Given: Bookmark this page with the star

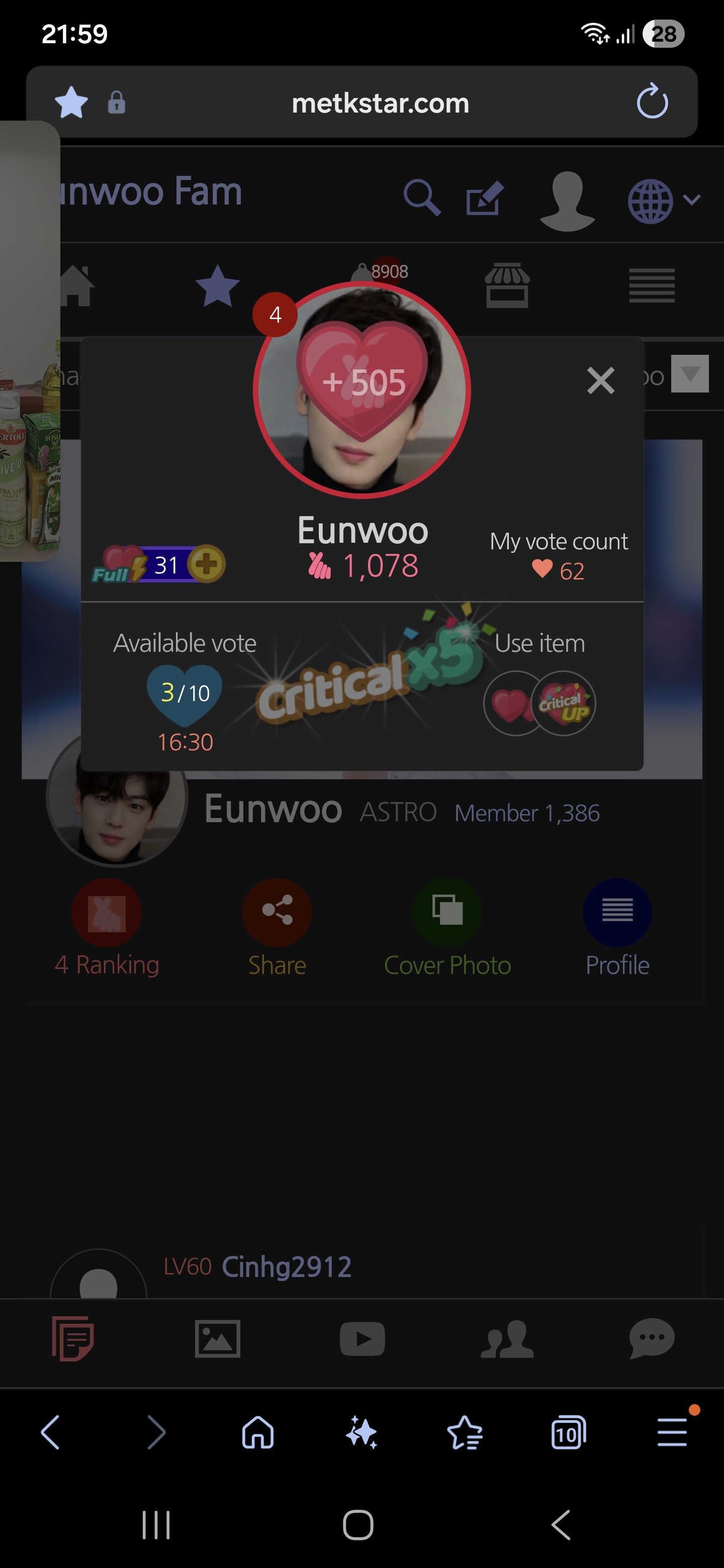Looking at the screenshot, I should click(x=71, y=102).
